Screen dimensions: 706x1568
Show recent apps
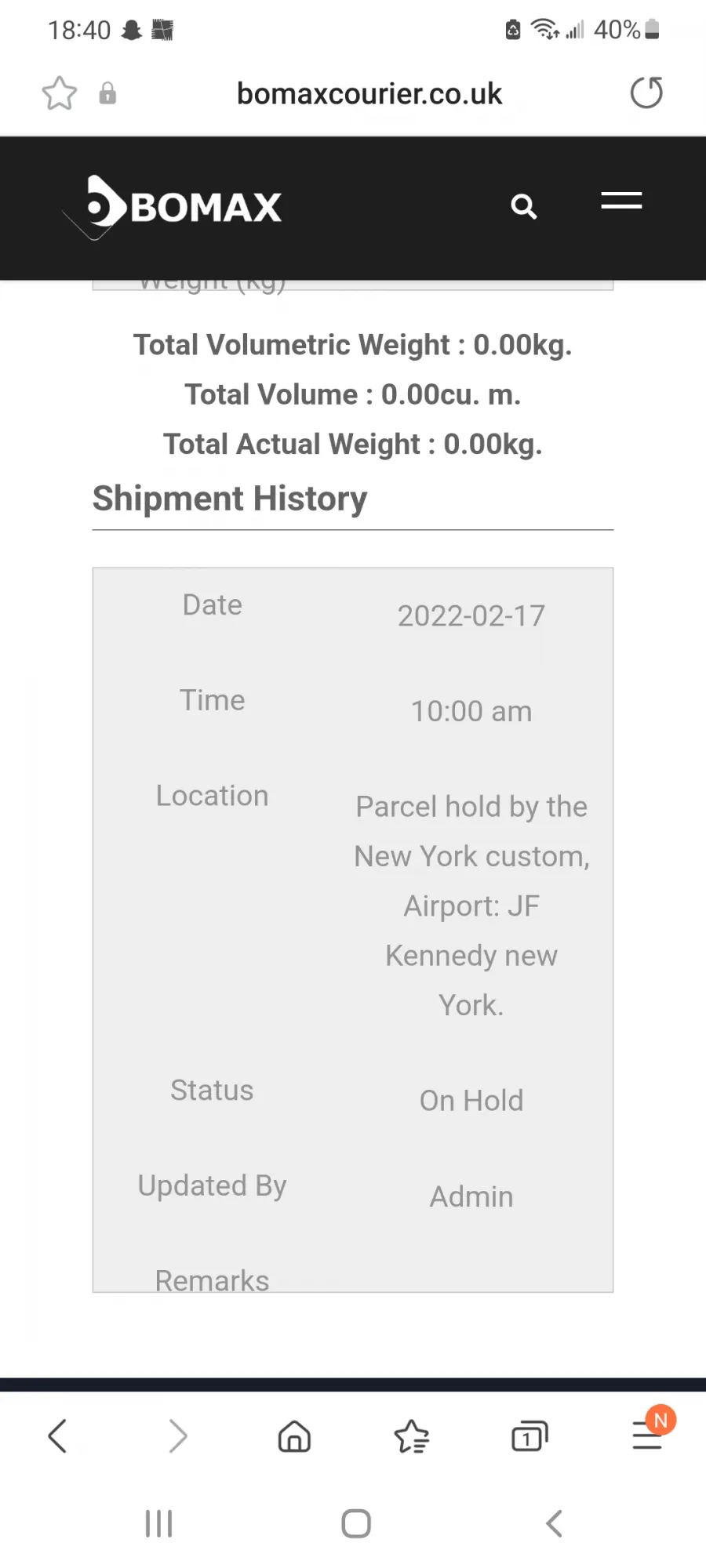click(x=158, y=1523)
